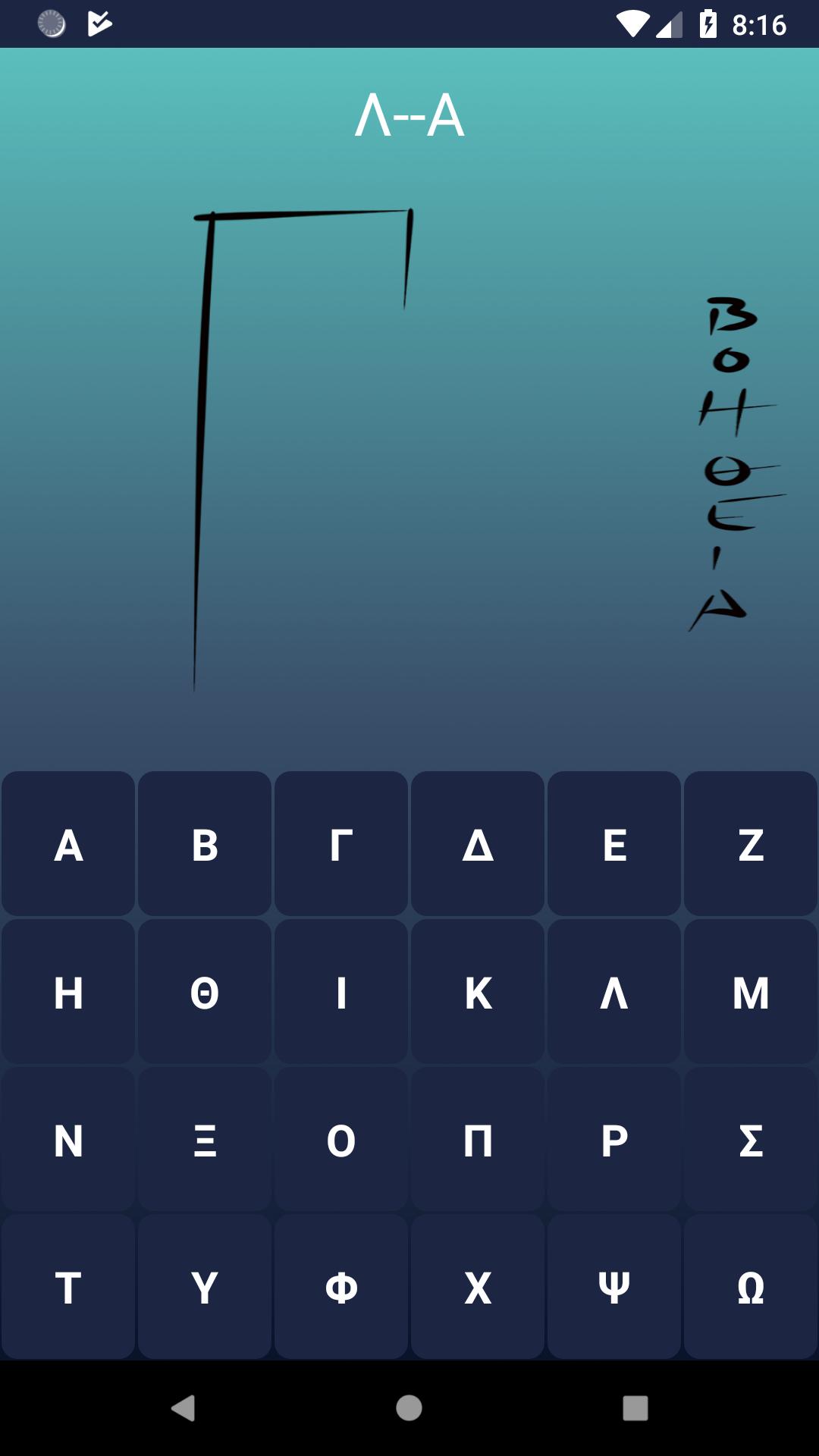Pick the letter Τ

(68, 1287)
